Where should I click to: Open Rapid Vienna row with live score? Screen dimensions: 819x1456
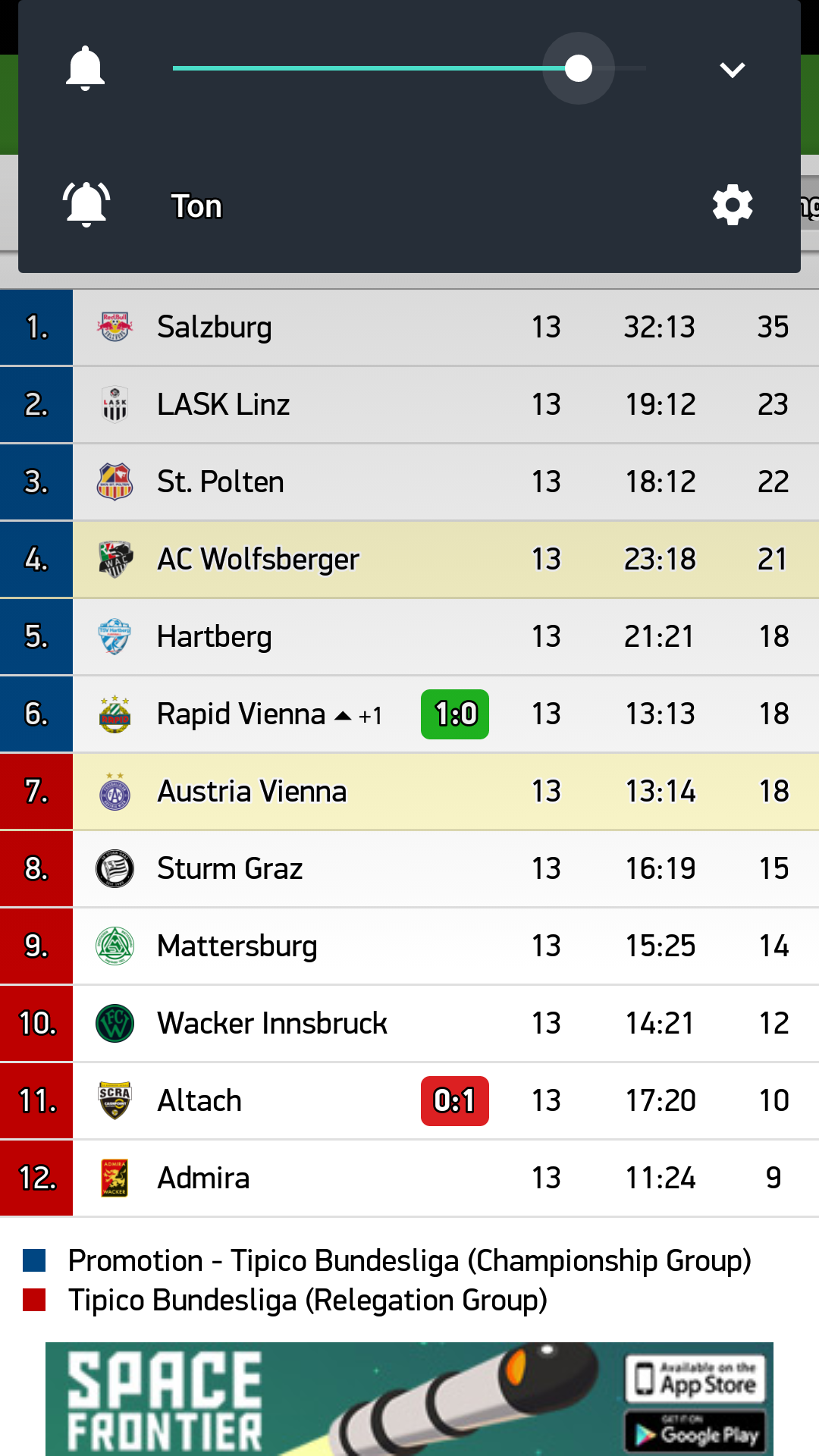pyautogui.click(x=409, y=714)
